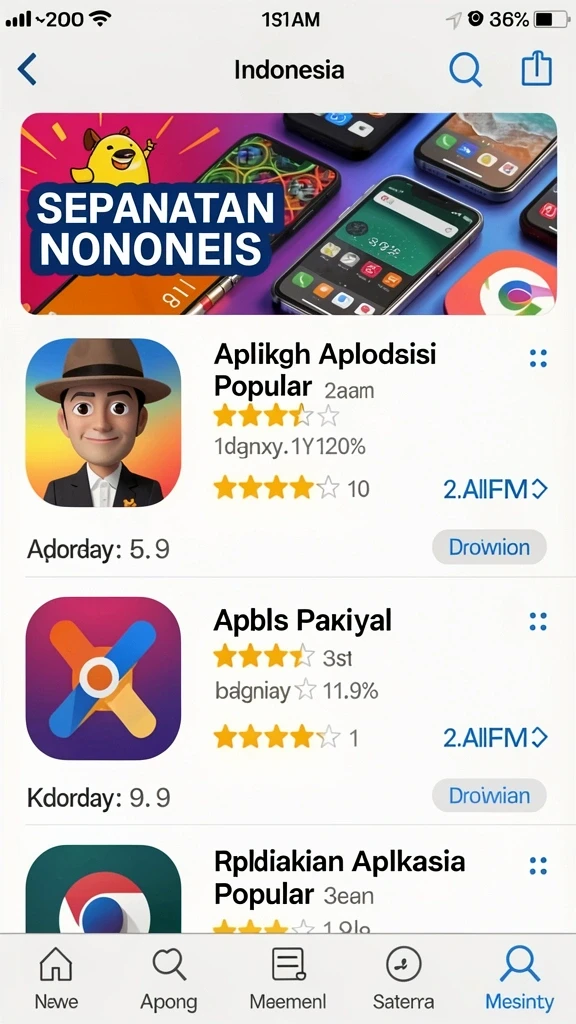
Task: Open Apbls Pakiyal app icon
Action: coord(103,679)
